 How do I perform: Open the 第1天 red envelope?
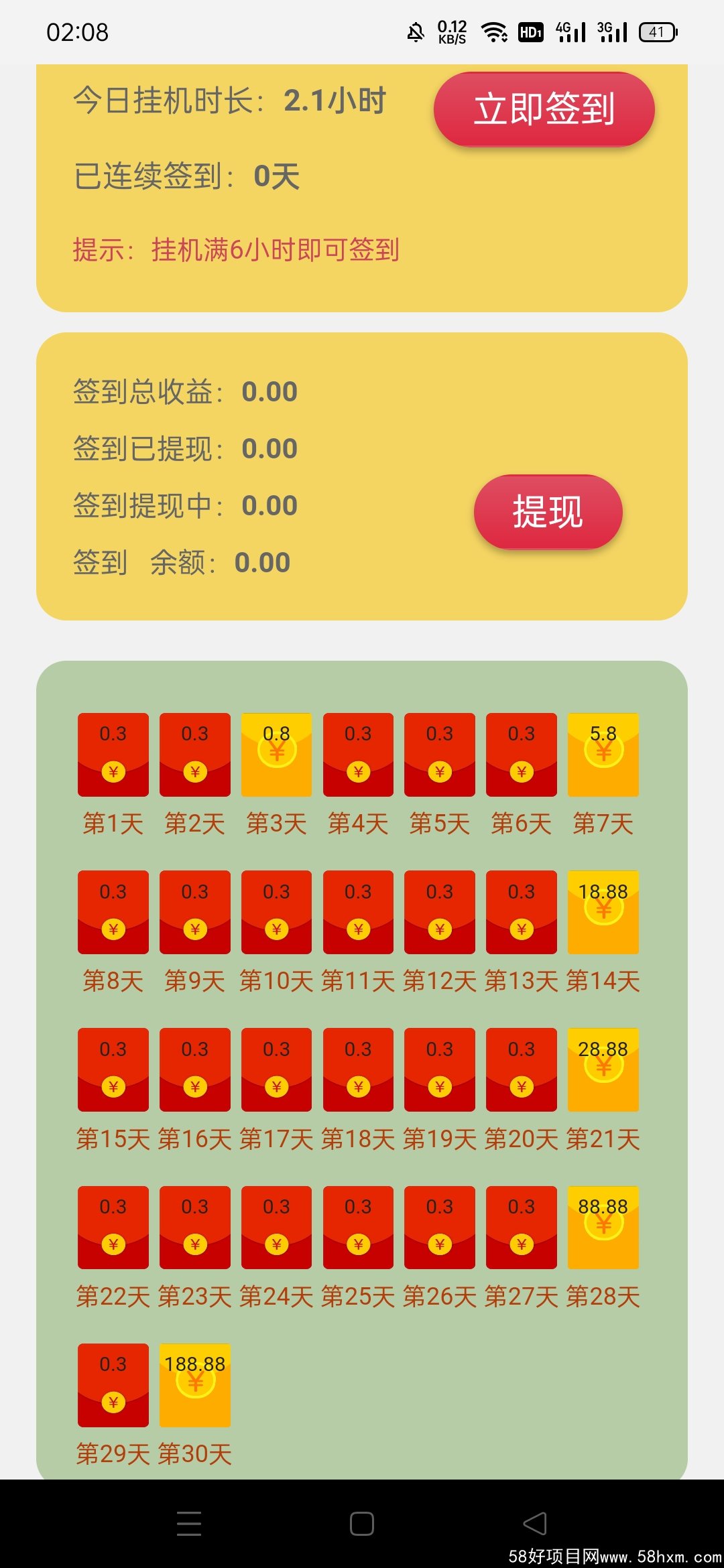[113, 755]
